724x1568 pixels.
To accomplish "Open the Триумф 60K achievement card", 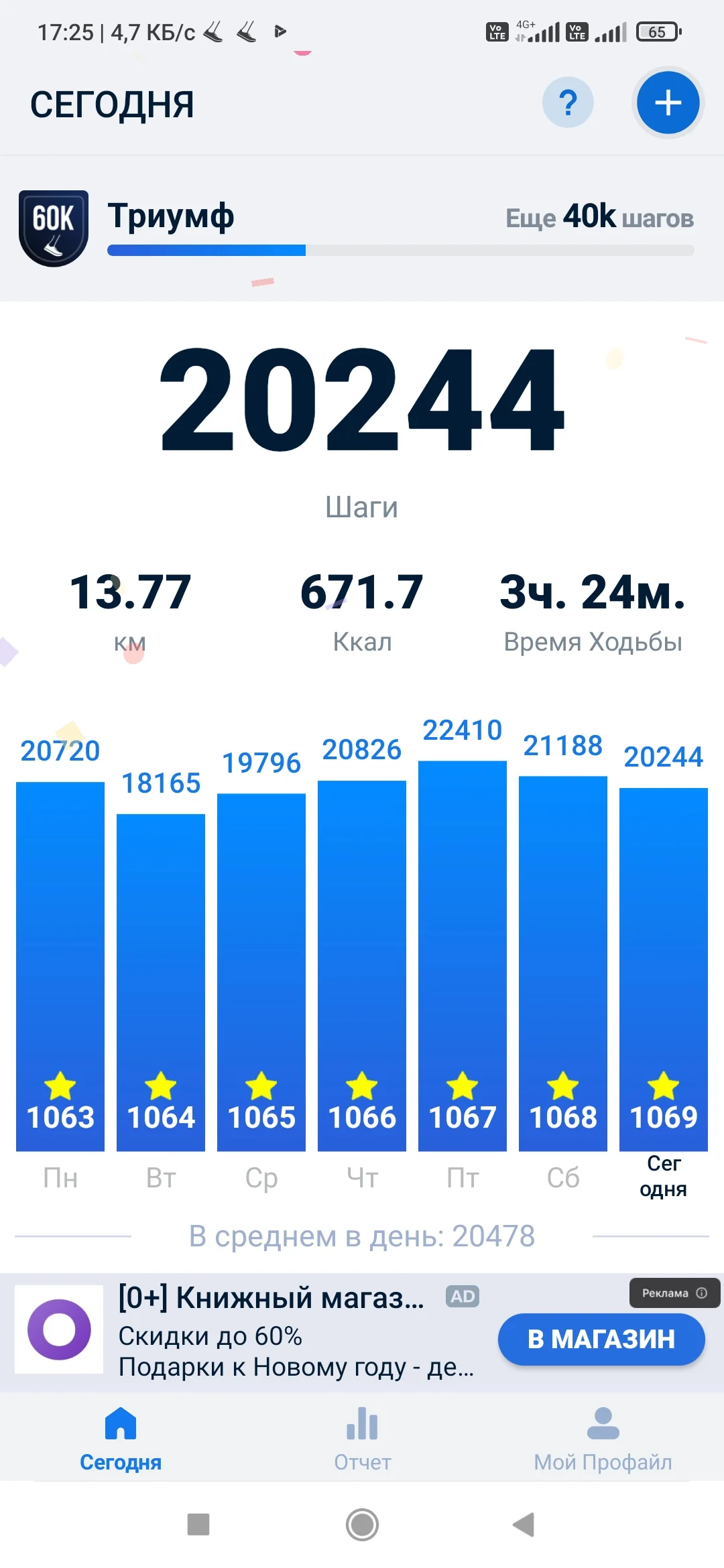I will tap(362, 228).
